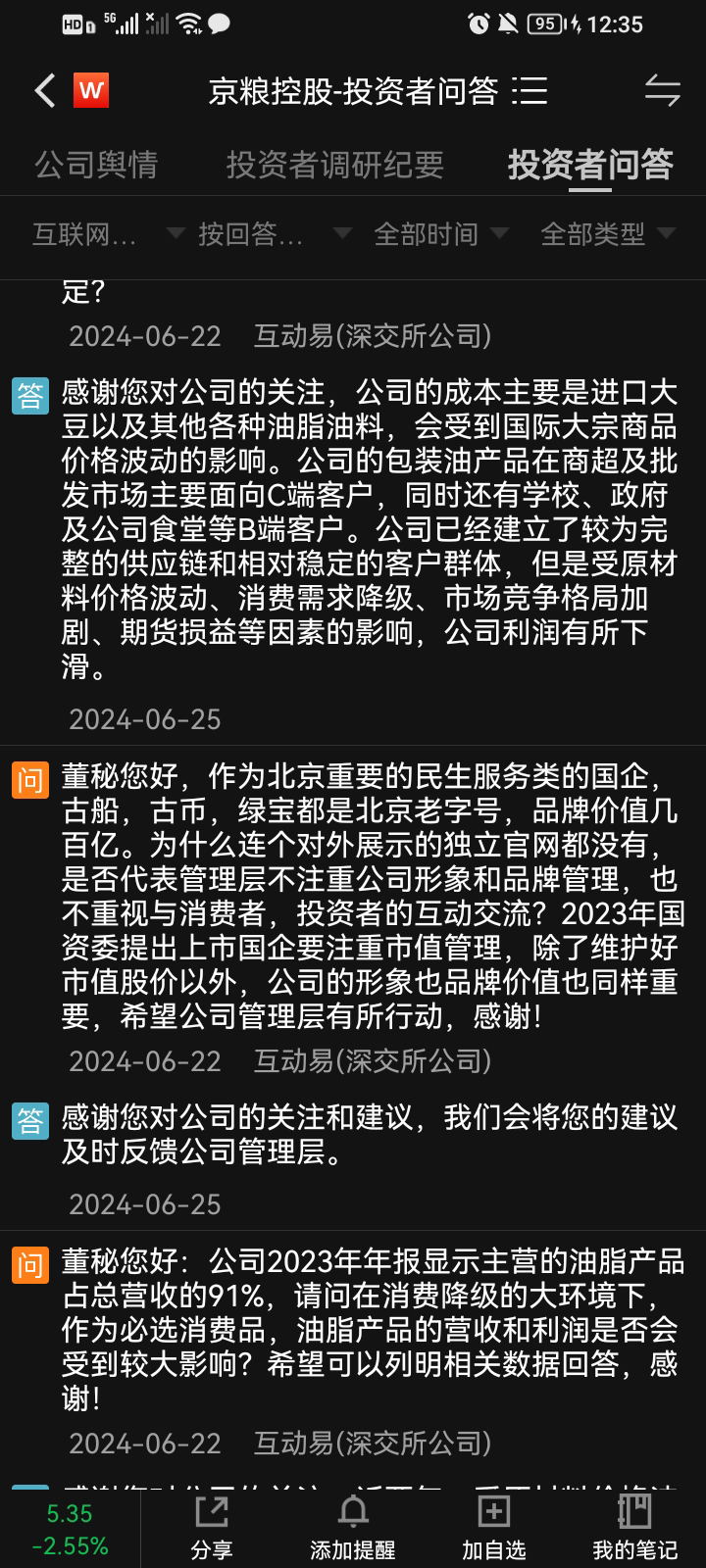Open 我的笔记

pyautogui.click(x=634, y=1527)
